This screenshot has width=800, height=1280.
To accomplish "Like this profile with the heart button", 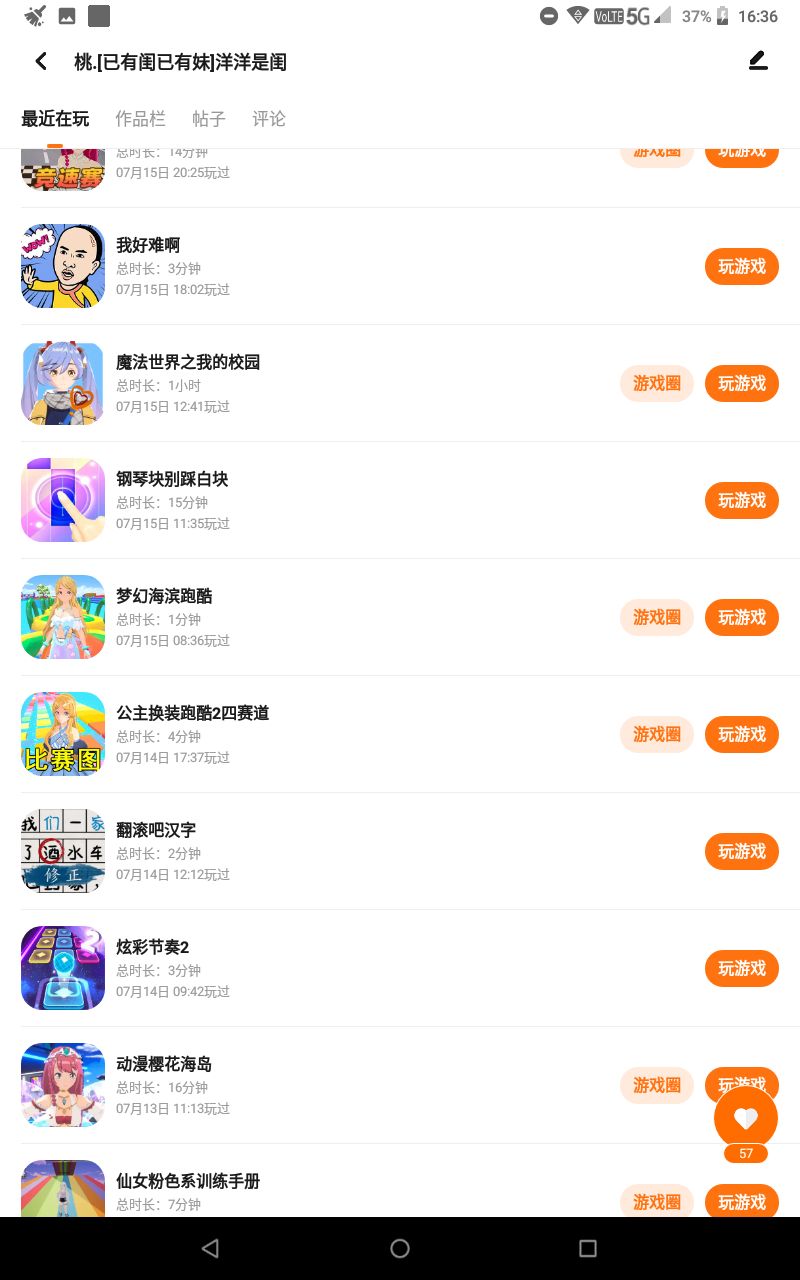I will [746, 1118].
